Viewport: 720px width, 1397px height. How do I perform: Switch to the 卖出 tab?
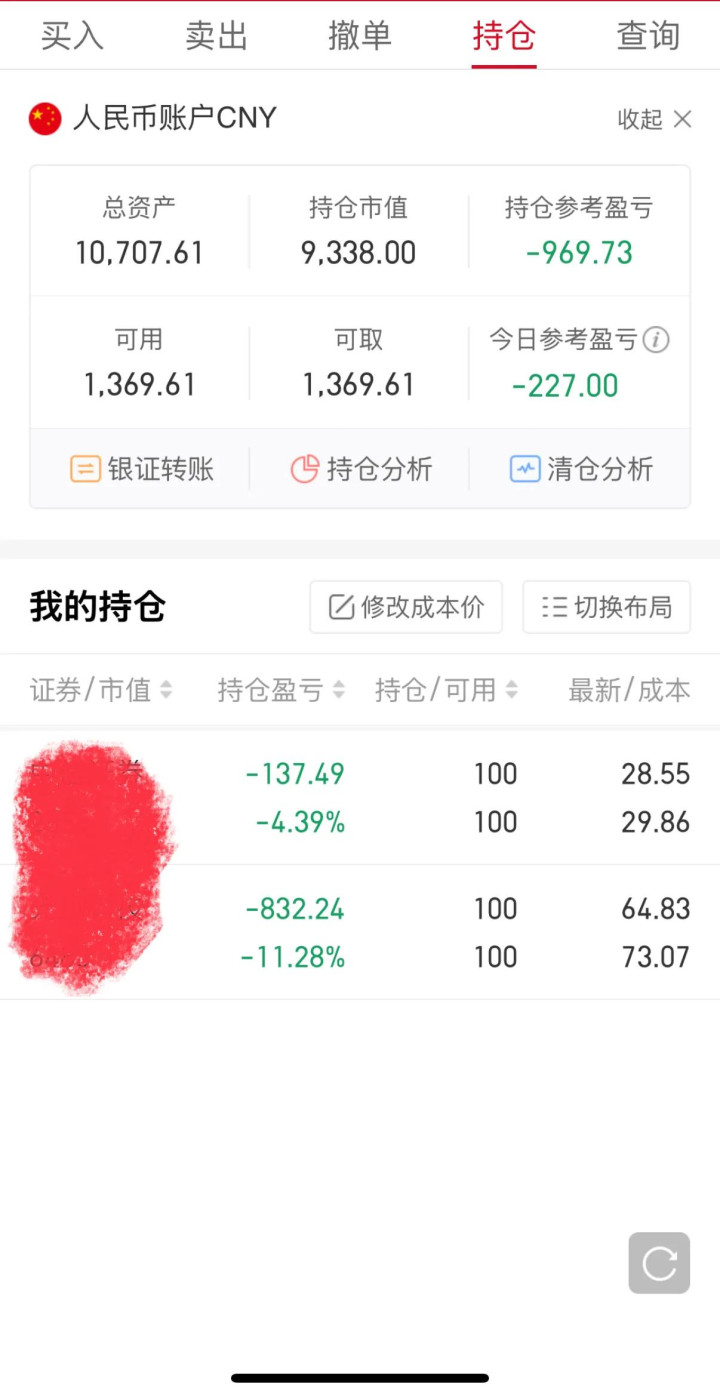(216, 36)
